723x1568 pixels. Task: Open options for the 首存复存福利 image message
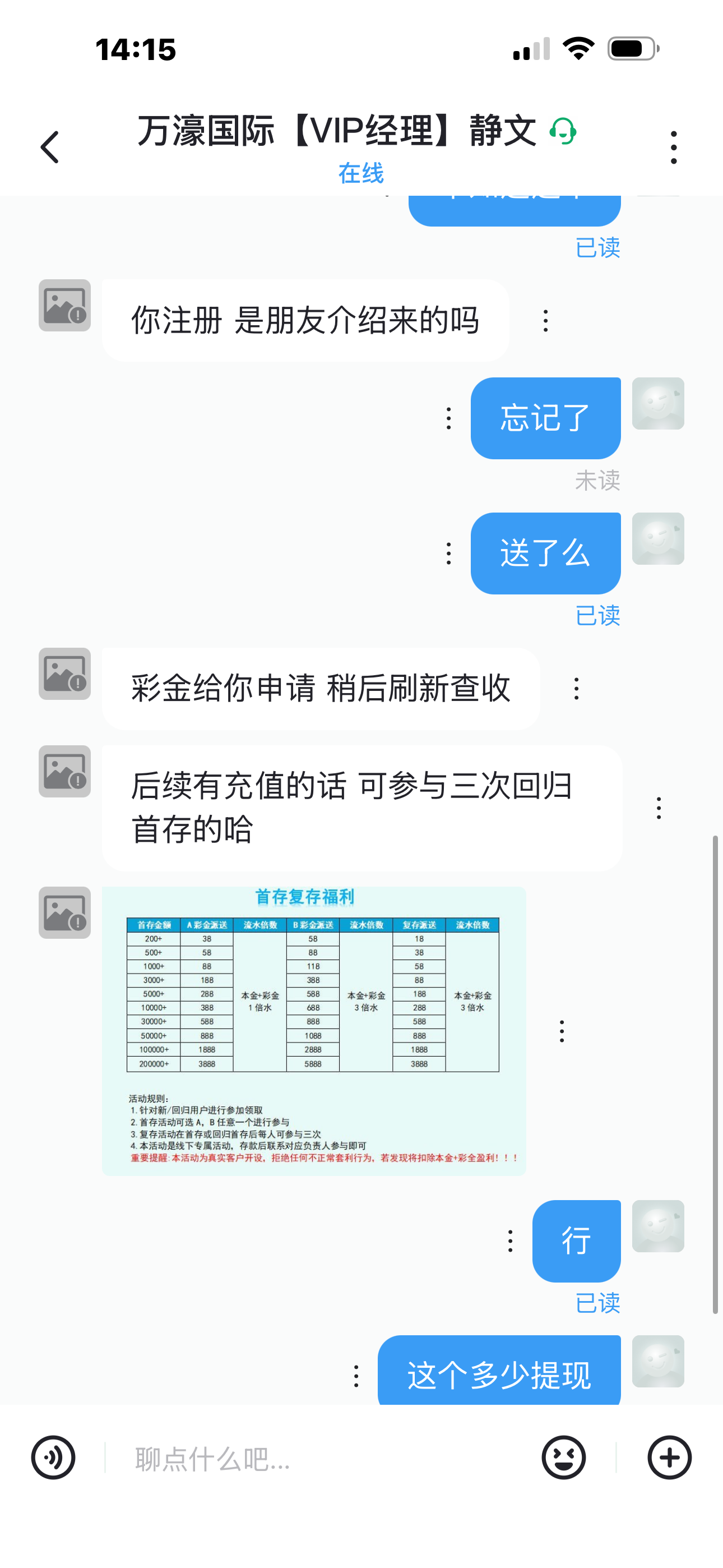pyautogui.click(x=562, y=1031)
